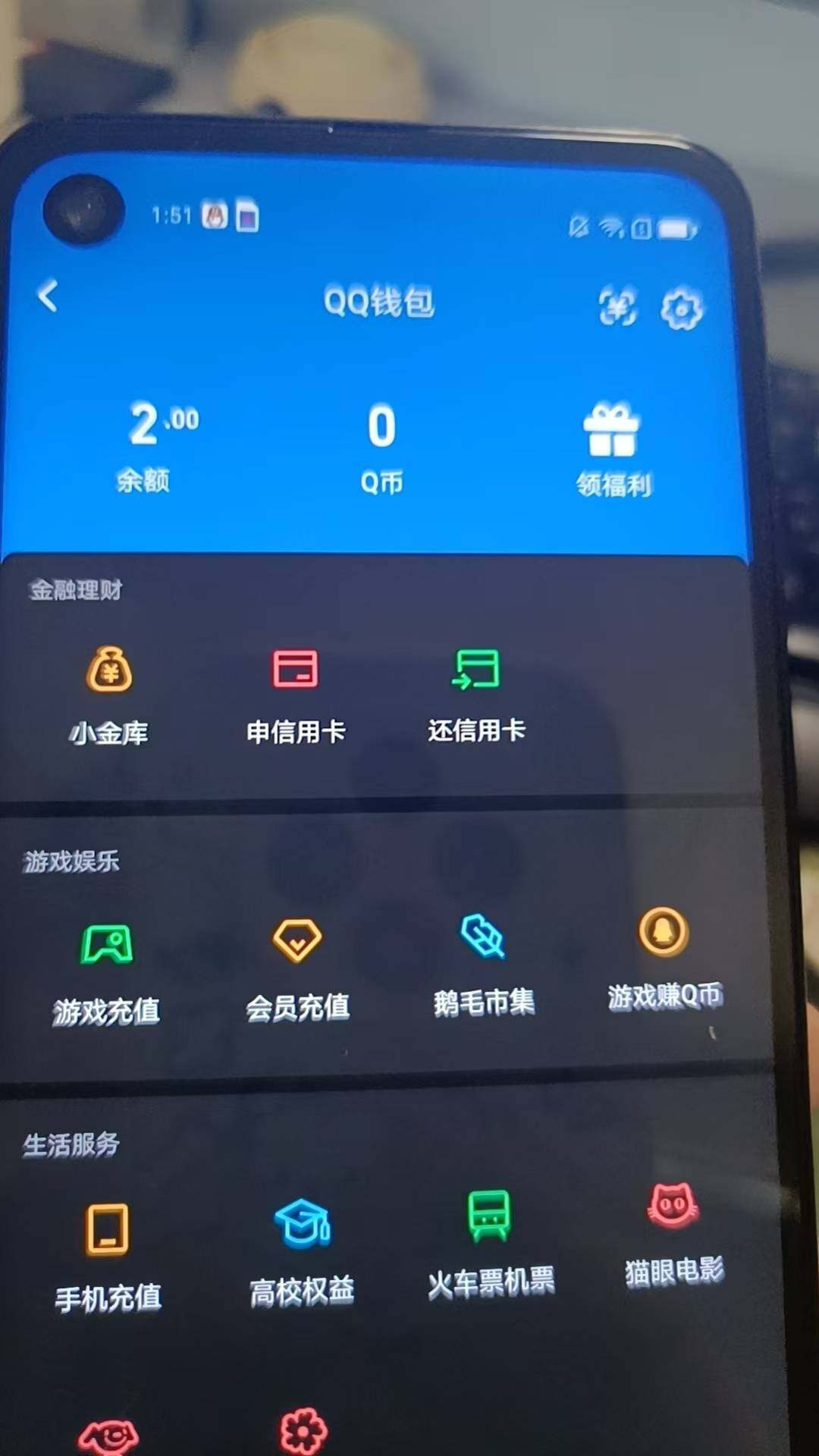Open the red flower icon at bottom
The height and width of the screenshot is (1456, 819).
(x=302, y=1429)
